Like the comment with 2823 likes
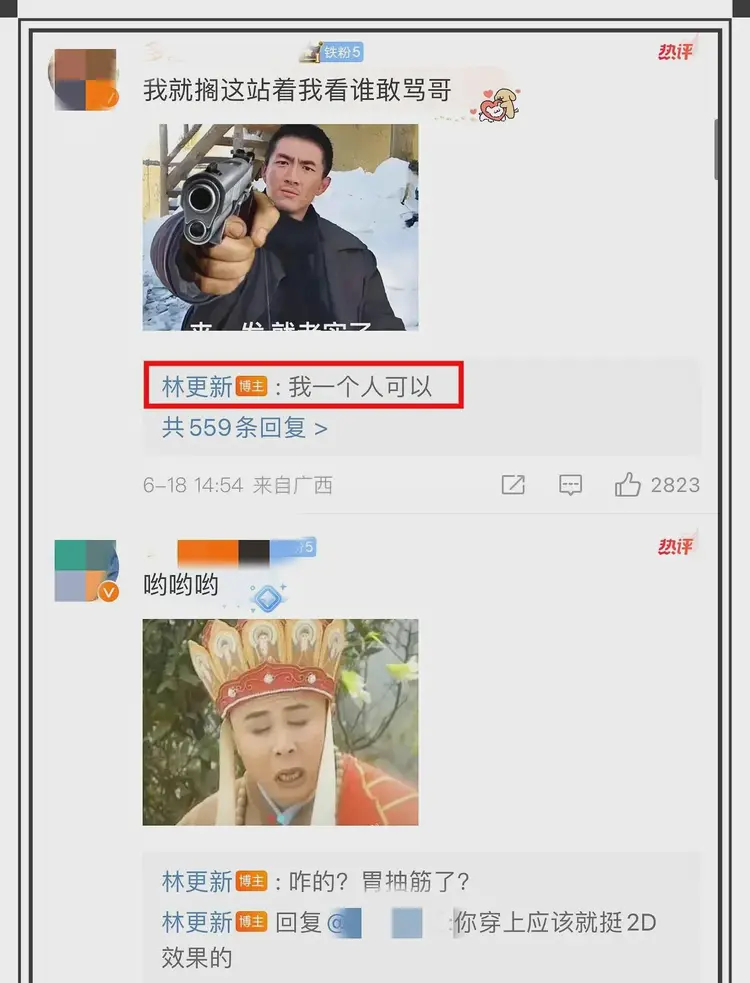The height and width of the screenshot is (983, 750). [x=628, y=485]
